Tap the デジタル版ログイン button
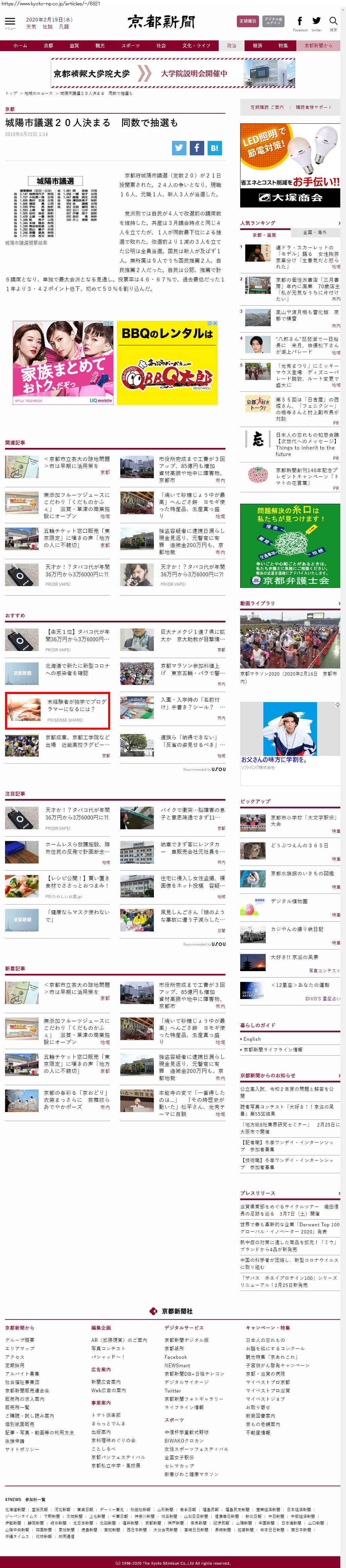The image size is (346, 1568). pyautogui.click(x=274, y=21)
